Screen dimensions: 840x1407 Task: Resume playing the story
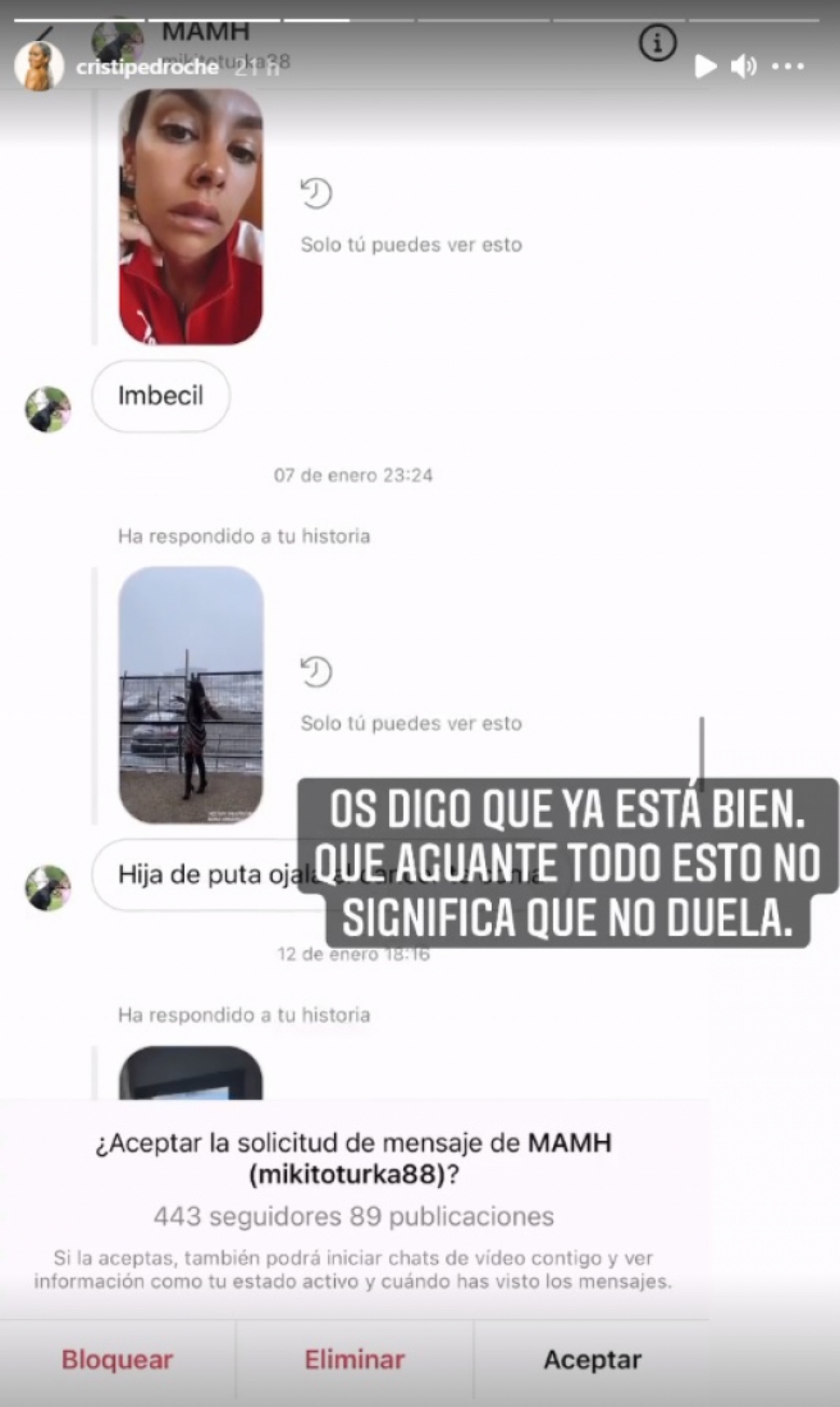coord(705,66)
